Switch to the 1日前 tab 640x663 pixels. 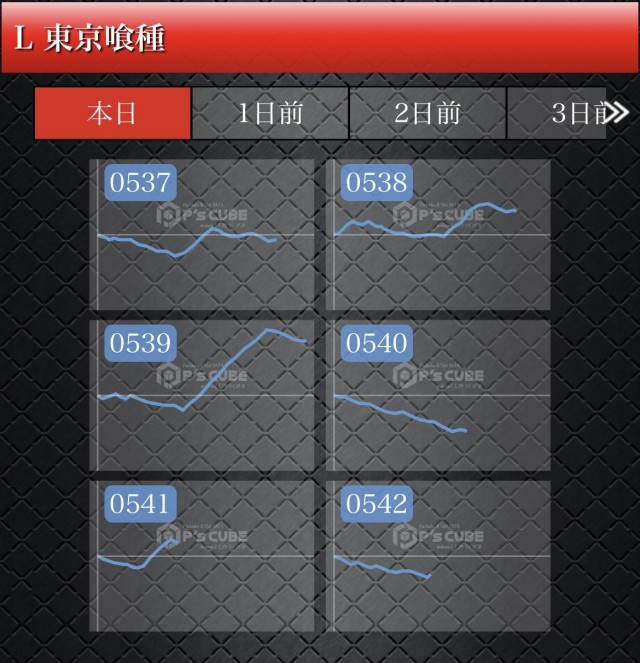(x=270, y=113)
